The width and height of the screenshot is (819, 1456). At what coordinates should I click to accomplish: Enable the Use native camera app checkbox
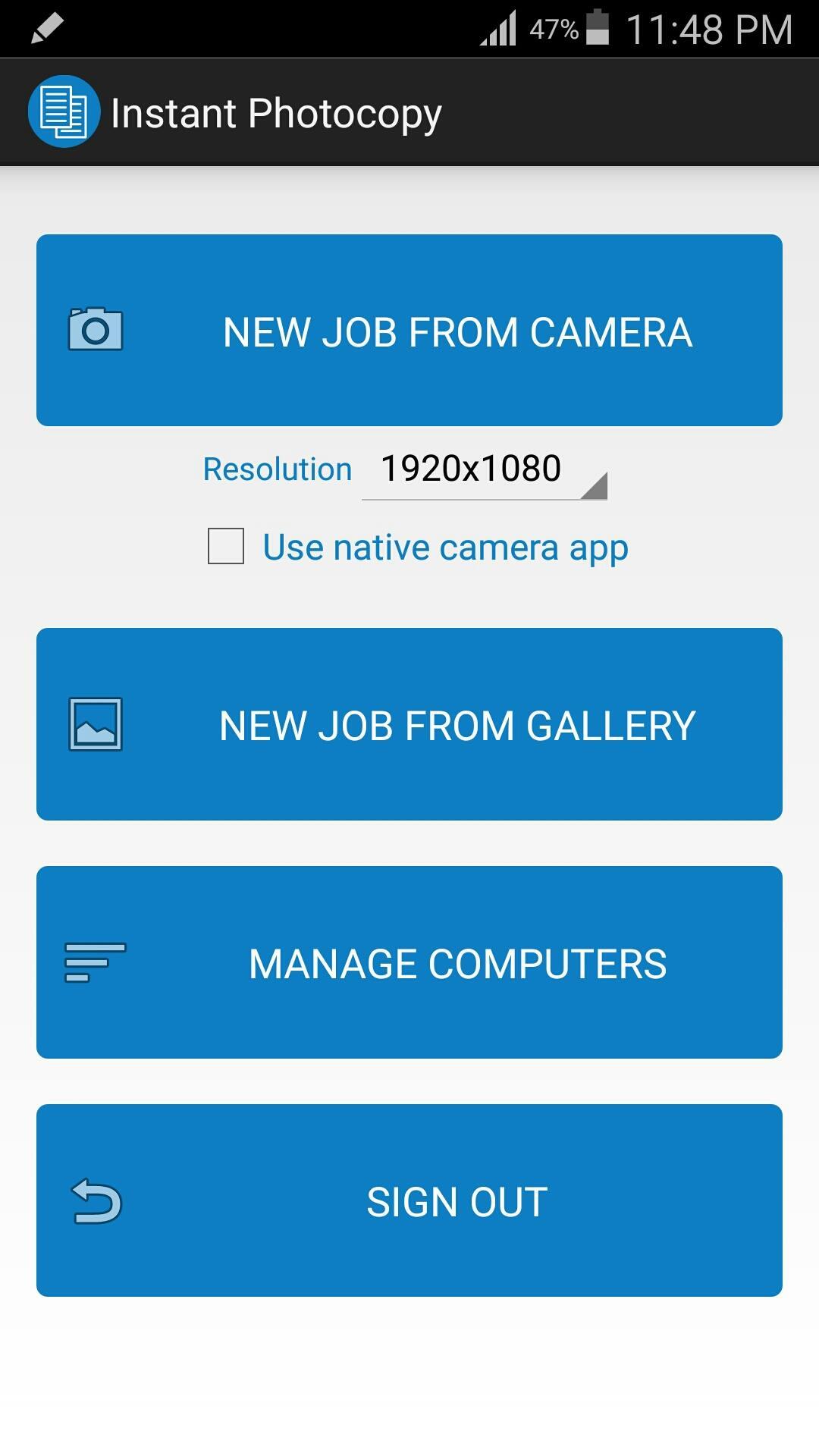(226, 547)
